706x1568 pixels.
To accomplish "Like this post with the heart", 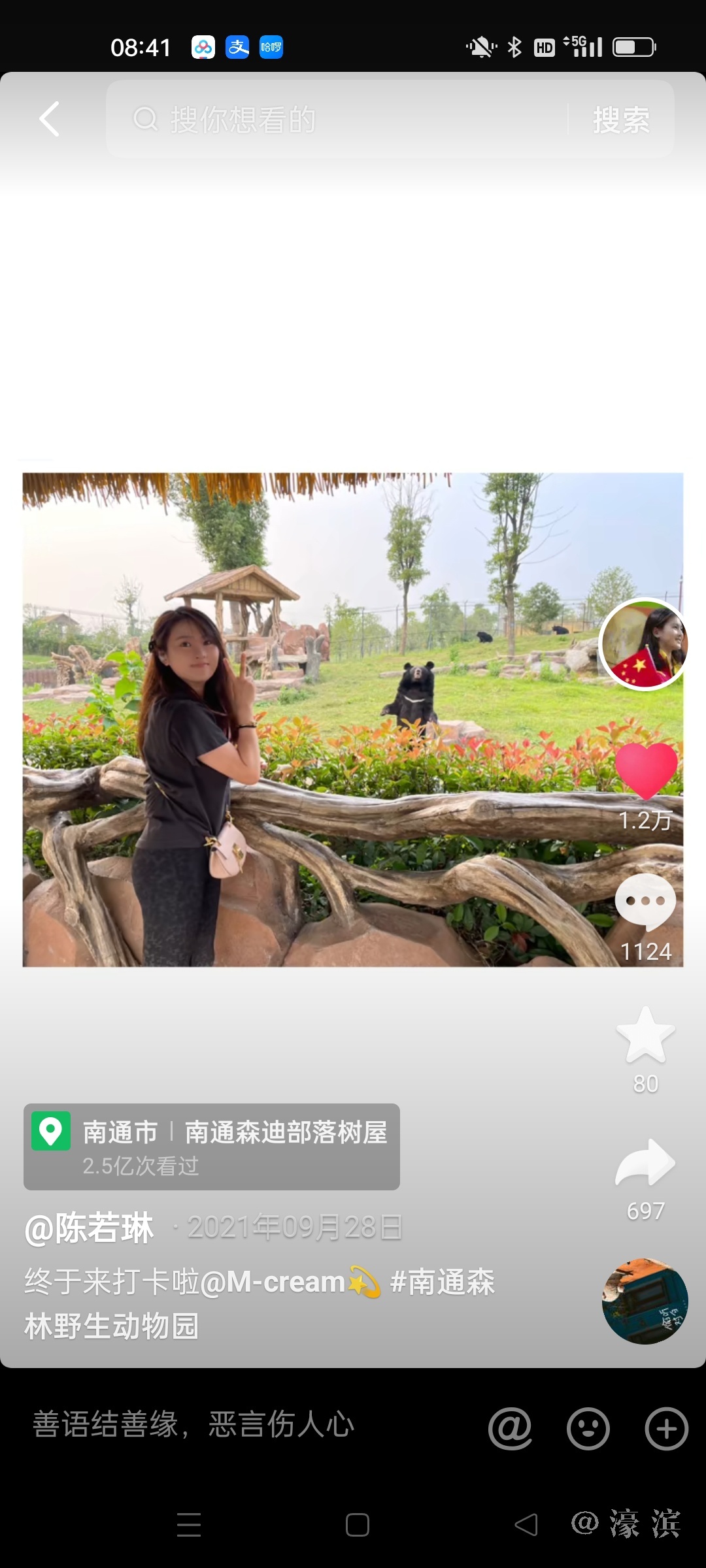I will 646,772.
